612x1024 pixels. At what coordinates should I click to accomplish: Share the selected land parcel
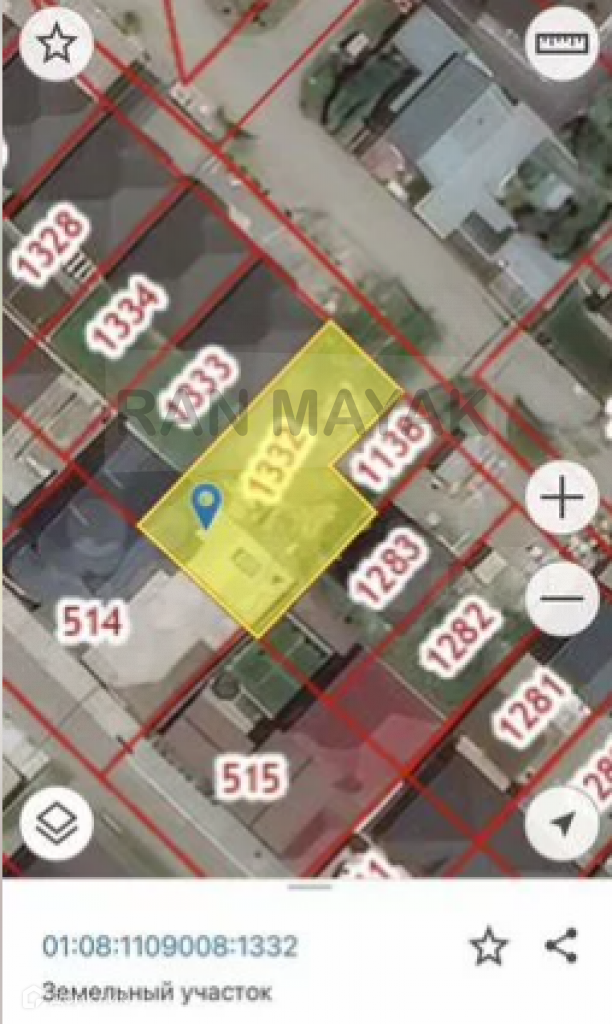[561, 945]
